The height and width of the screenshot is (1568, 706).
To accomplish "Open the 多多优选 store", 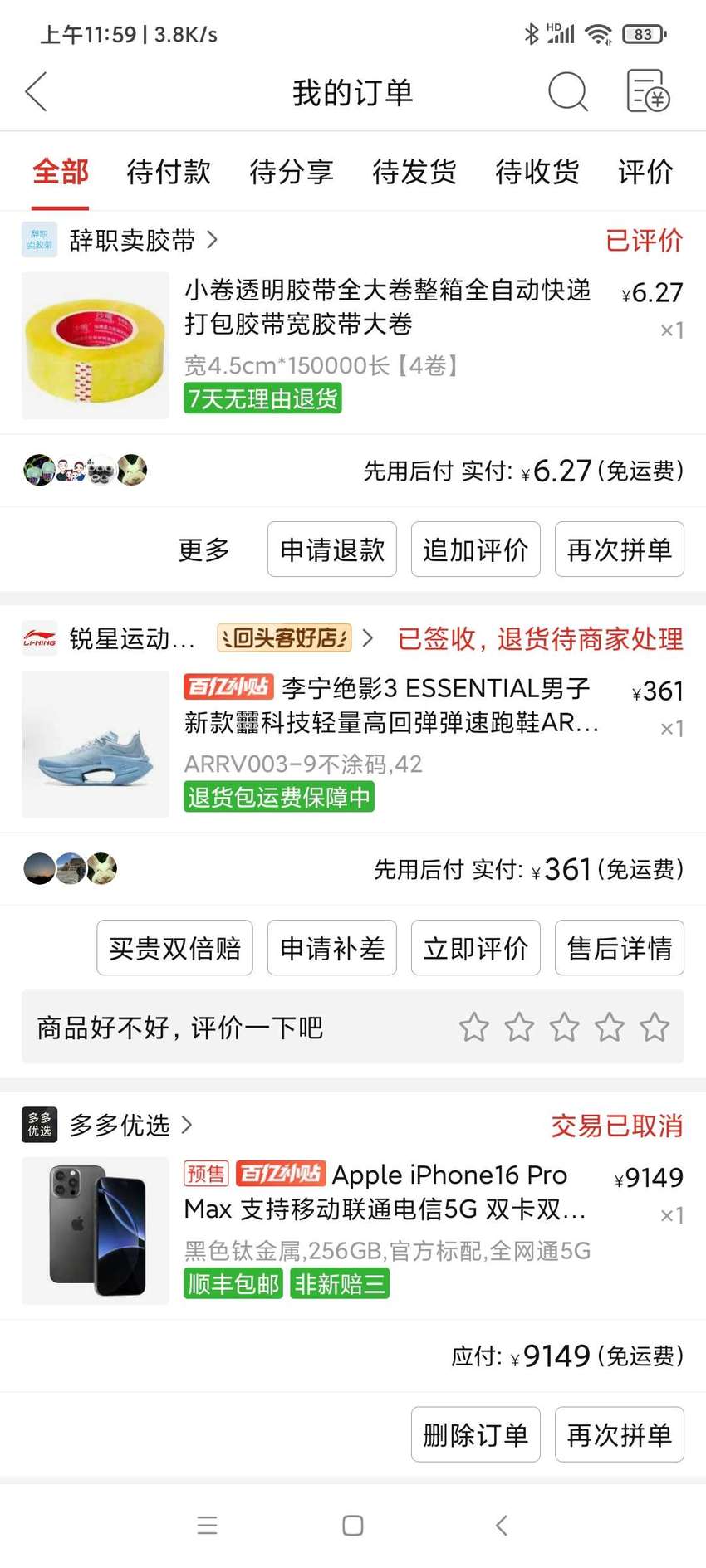I will (108, 1126).
